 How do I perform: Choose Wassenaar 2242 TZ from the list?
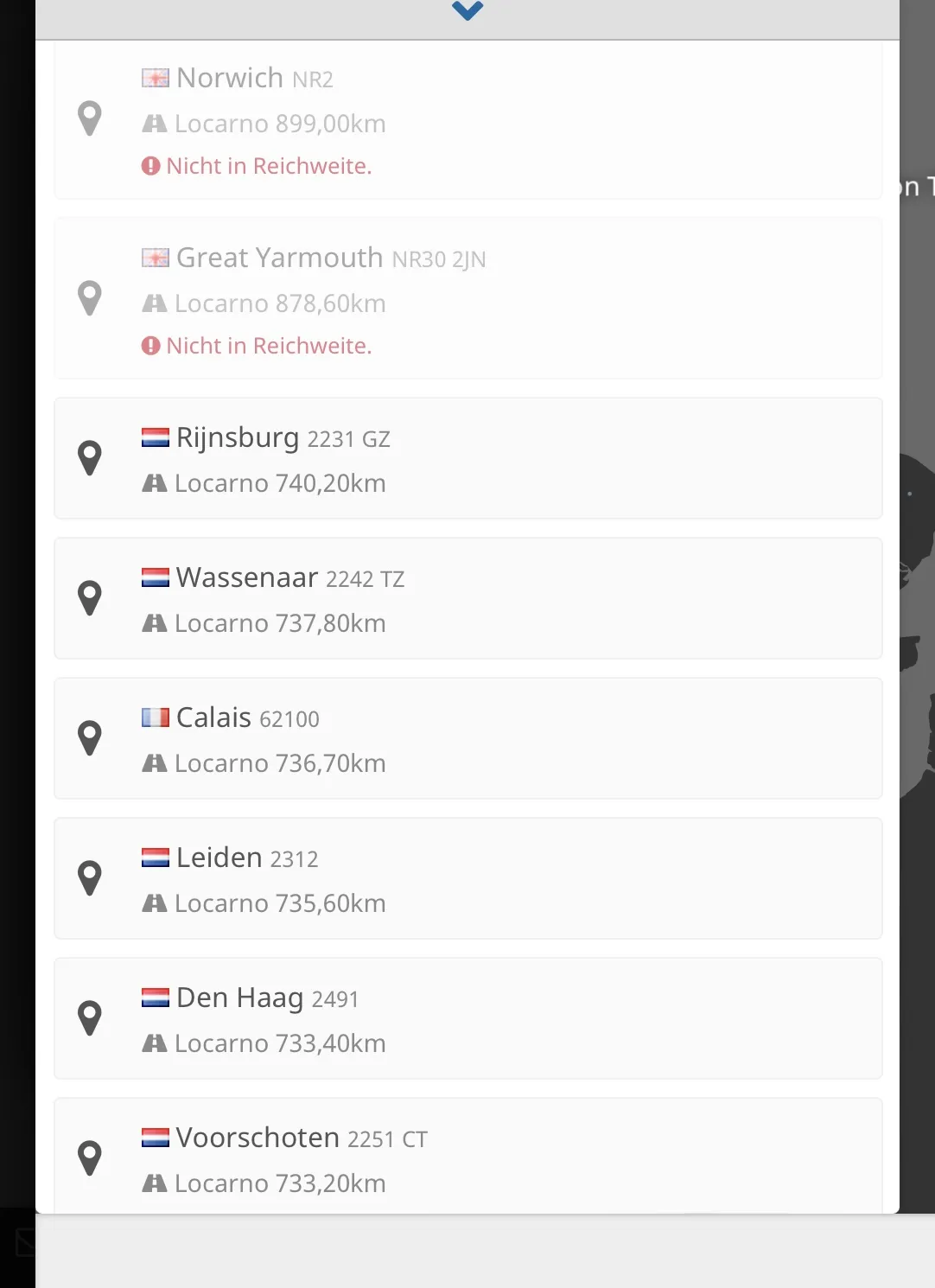point(467,599)
